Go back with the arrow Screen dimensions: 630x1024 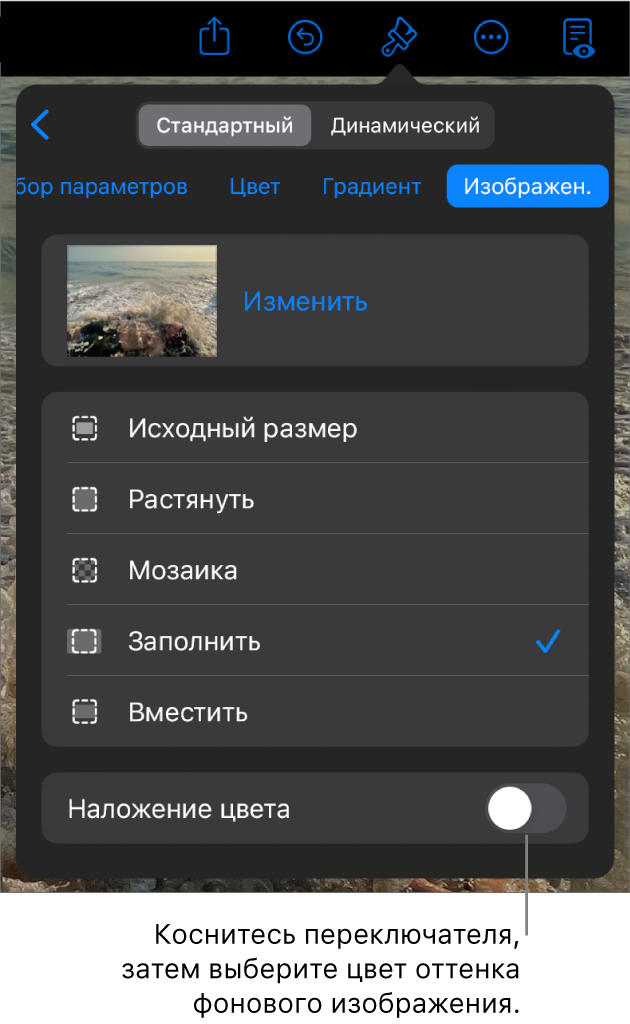[41, 125]
